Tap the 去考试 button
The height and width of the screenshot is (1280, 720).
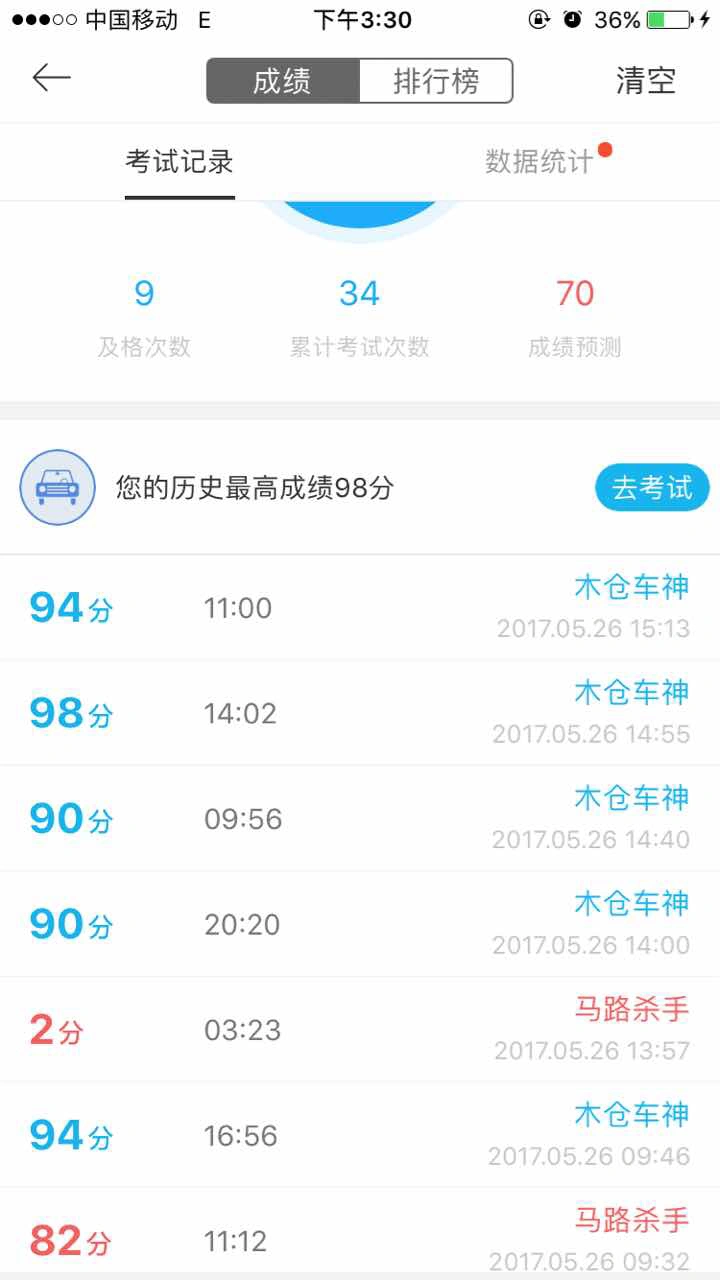[652, 488]
